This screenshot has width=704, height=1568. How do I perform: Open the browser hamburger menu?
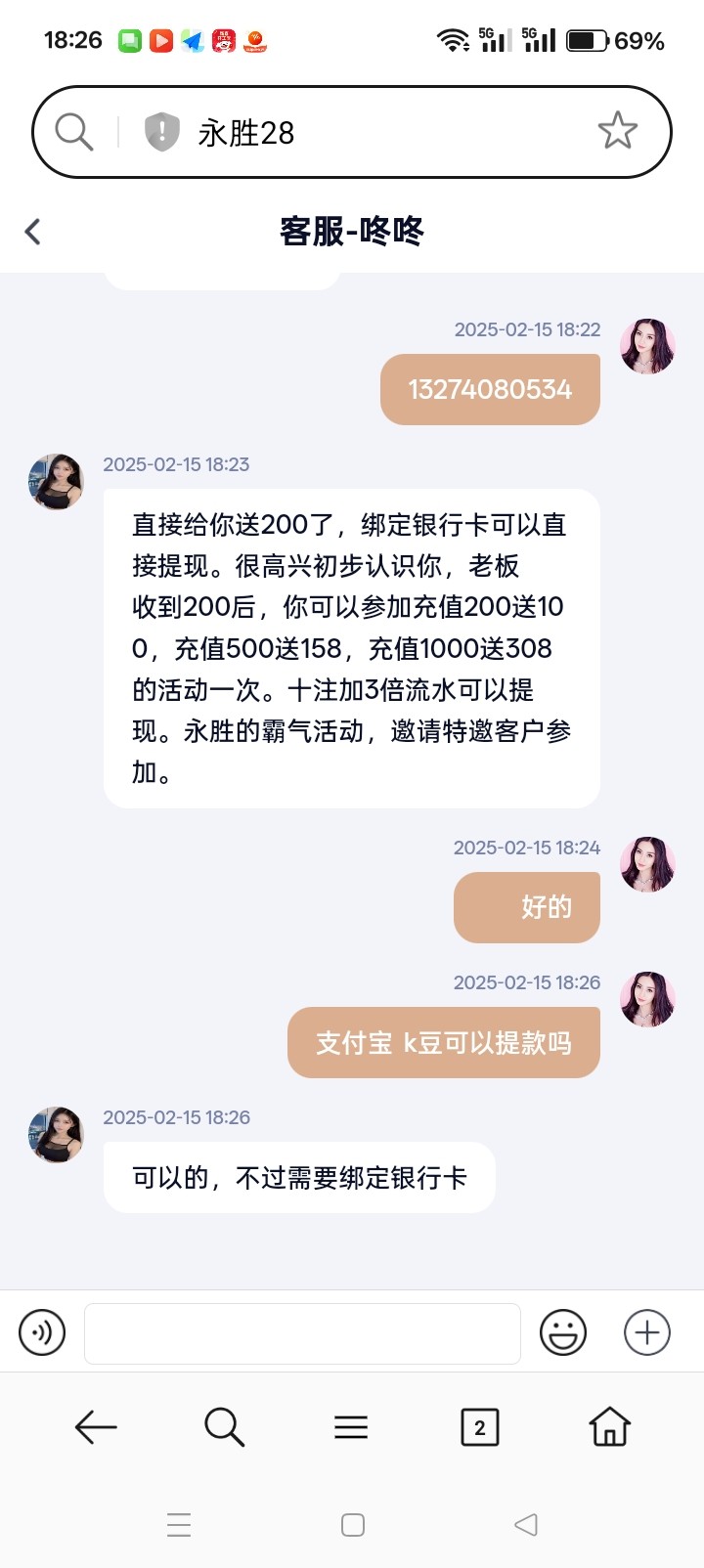[351, 1427]
